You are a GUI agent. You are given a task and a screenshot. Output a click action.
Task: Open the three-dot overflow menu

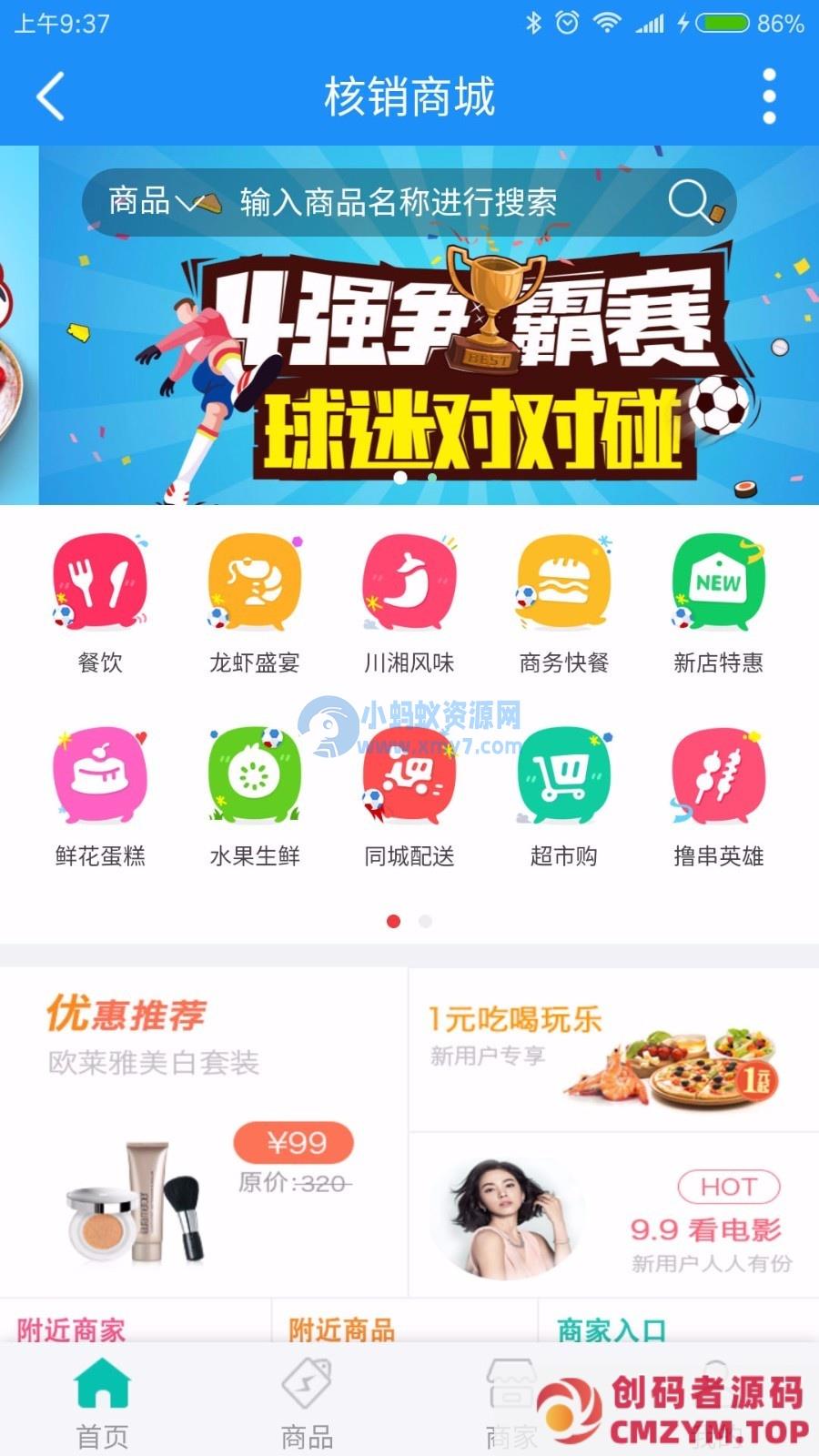[769, 96]
